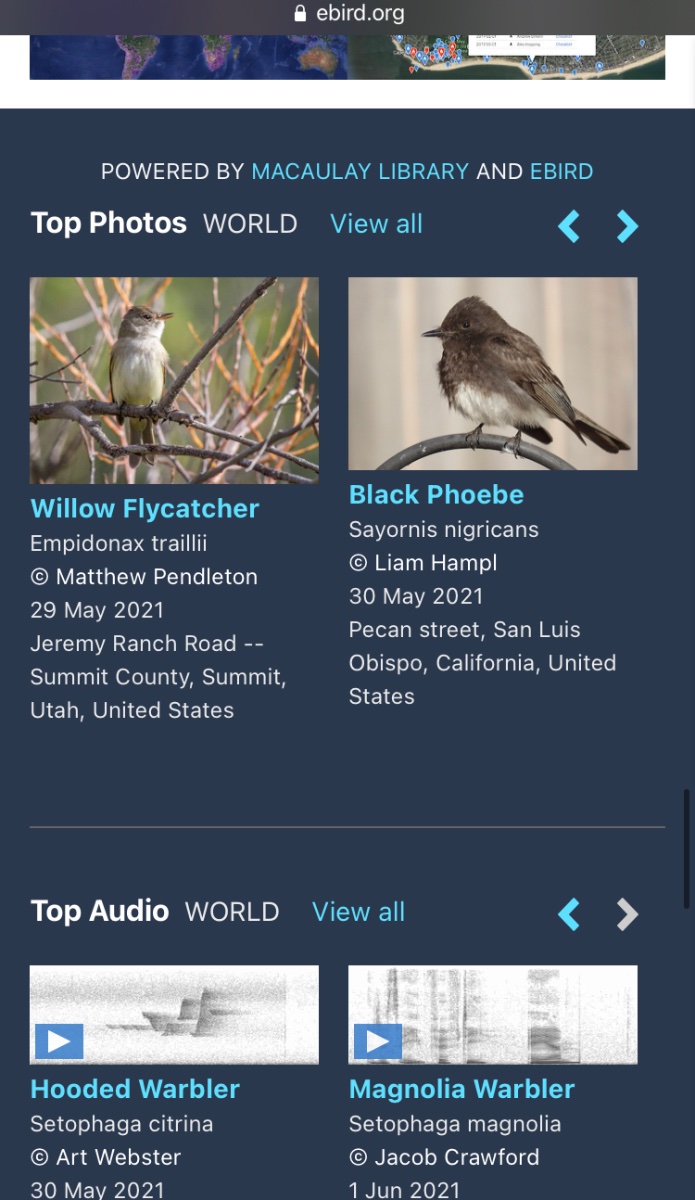This screenshot has width=695, height=1200.
Task: Open the Hooded Warbler species link
Action: click(x=135, y=1089)
